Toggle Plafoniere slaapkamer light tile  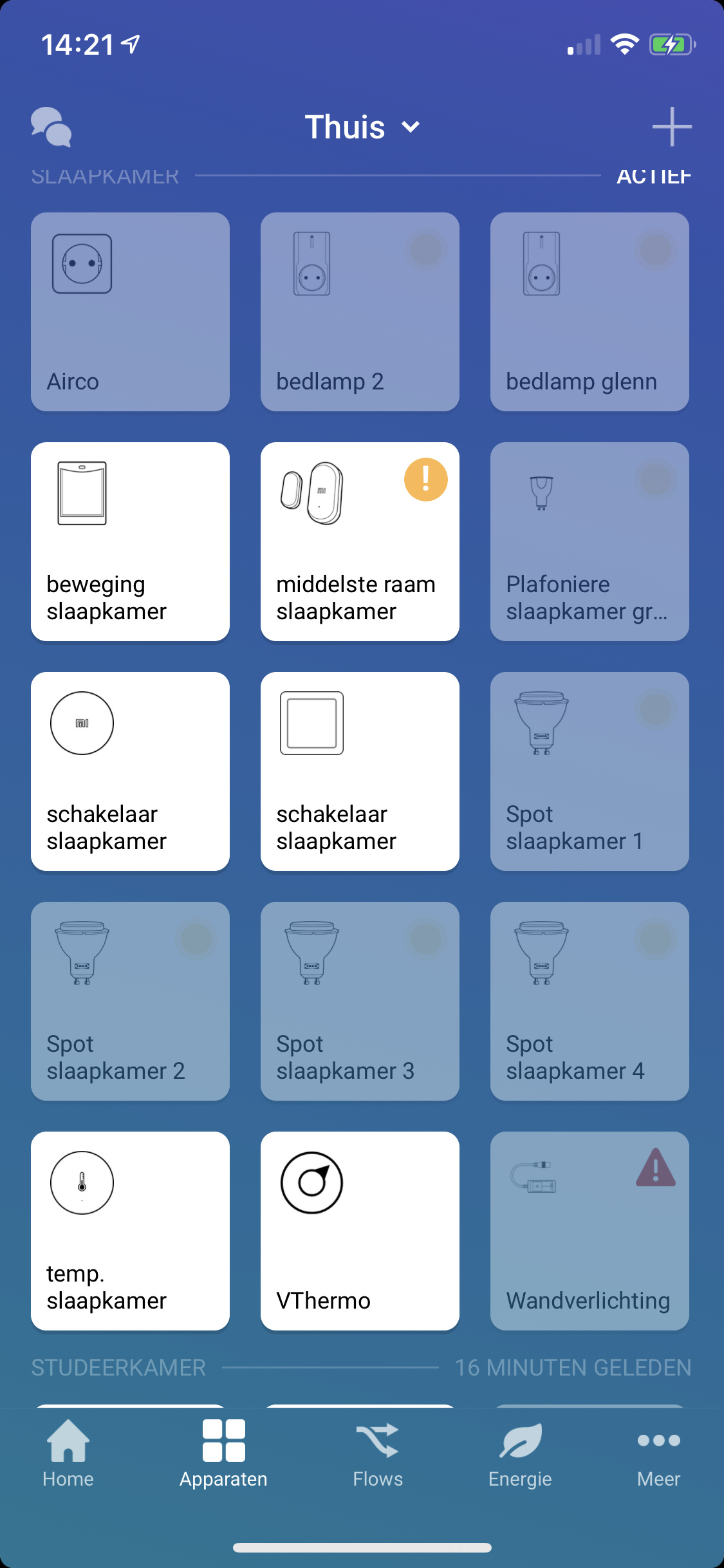coord(589,541)
